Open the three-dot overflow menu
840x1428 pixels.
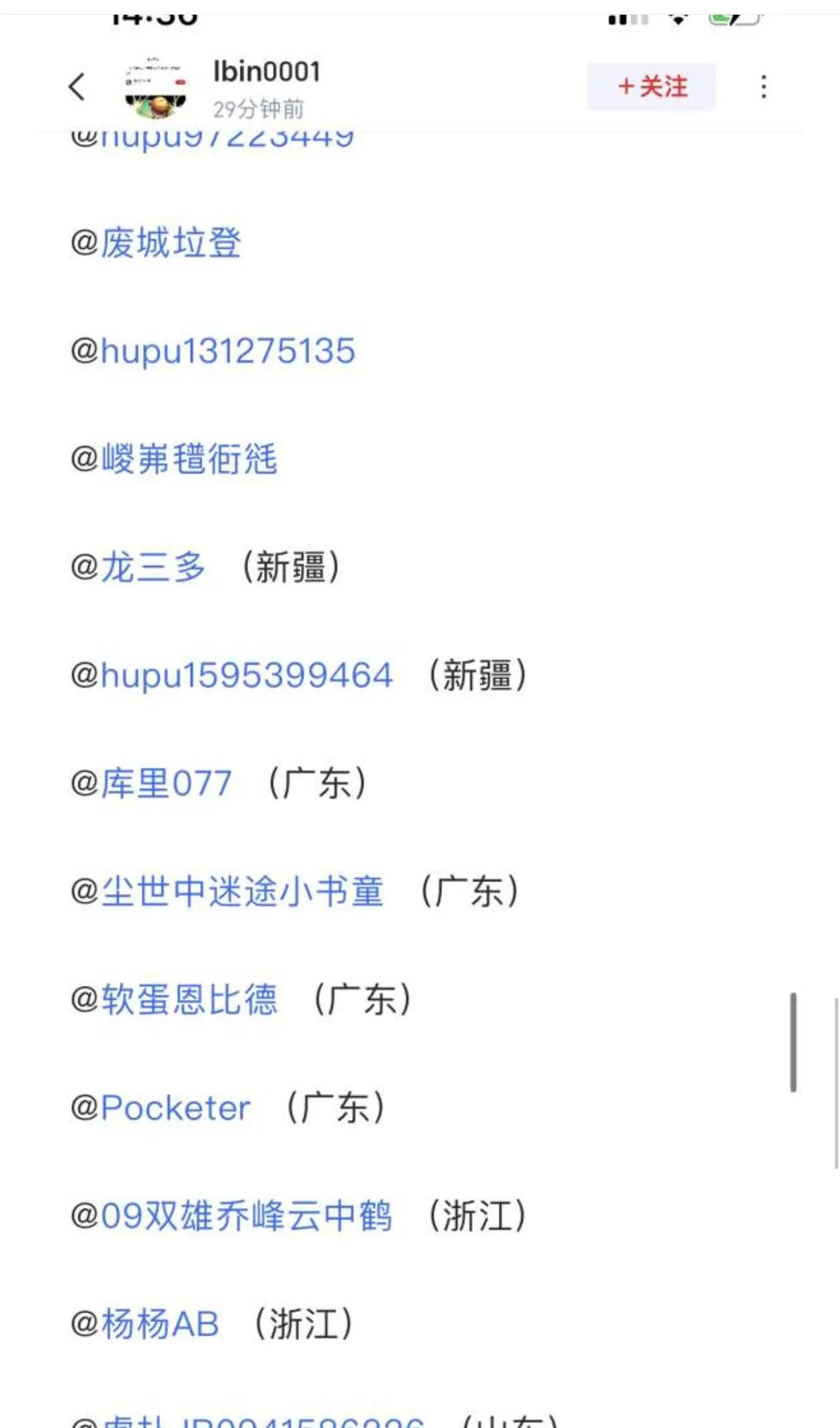coord(763,87)
